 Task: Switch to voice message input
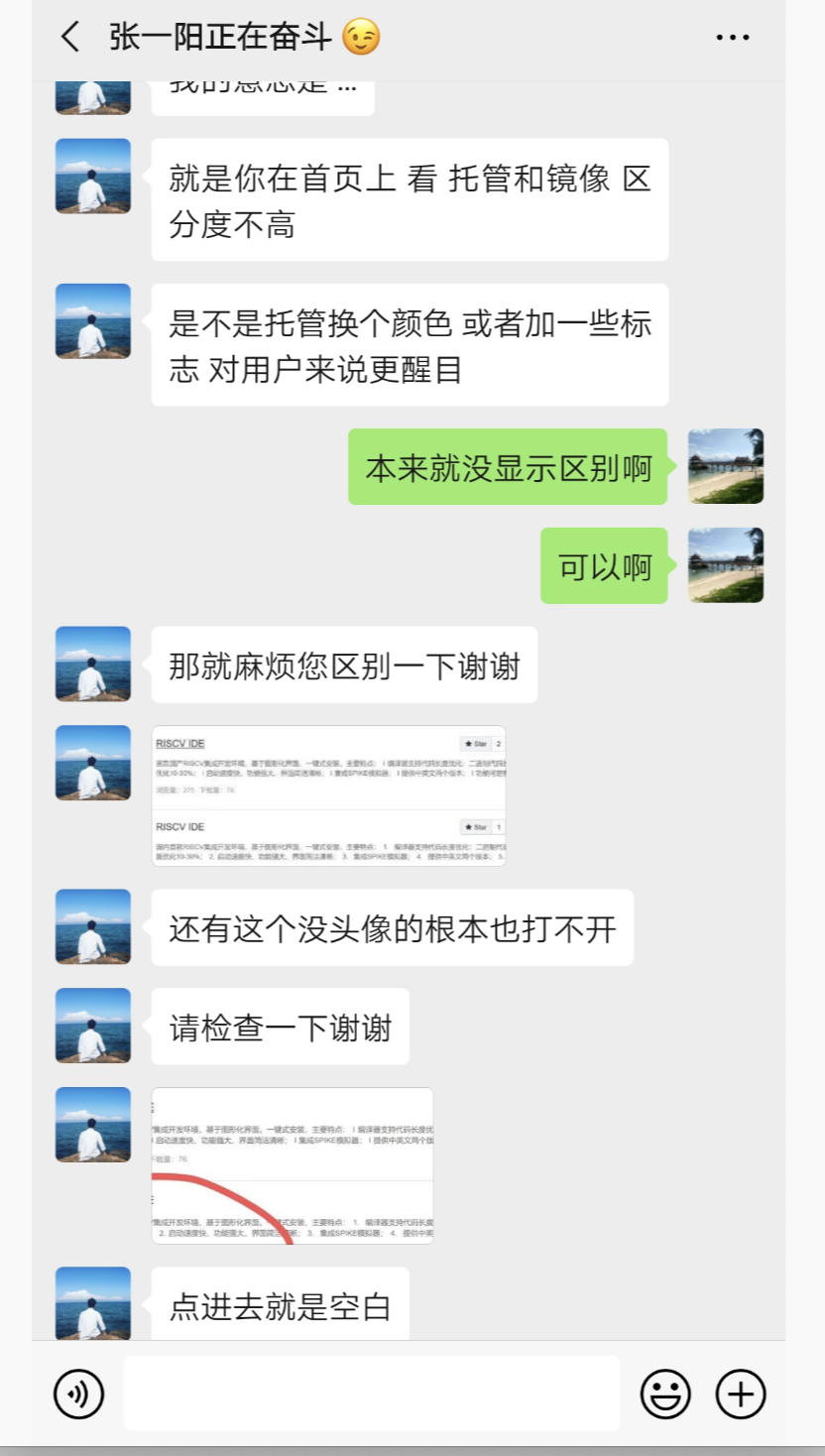(x=78, y=1394)
